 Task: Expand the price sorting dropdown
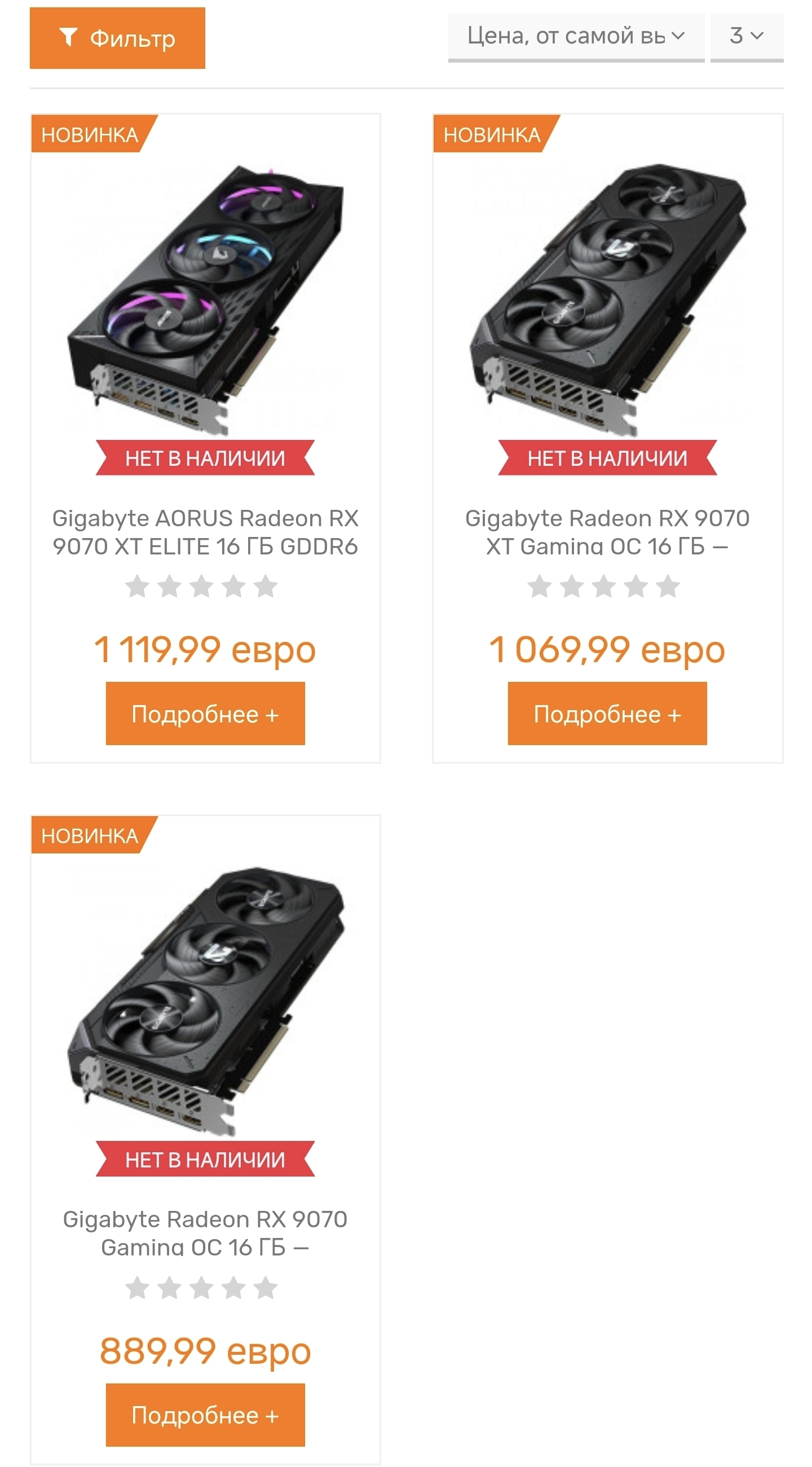click(x=576, y=36)
